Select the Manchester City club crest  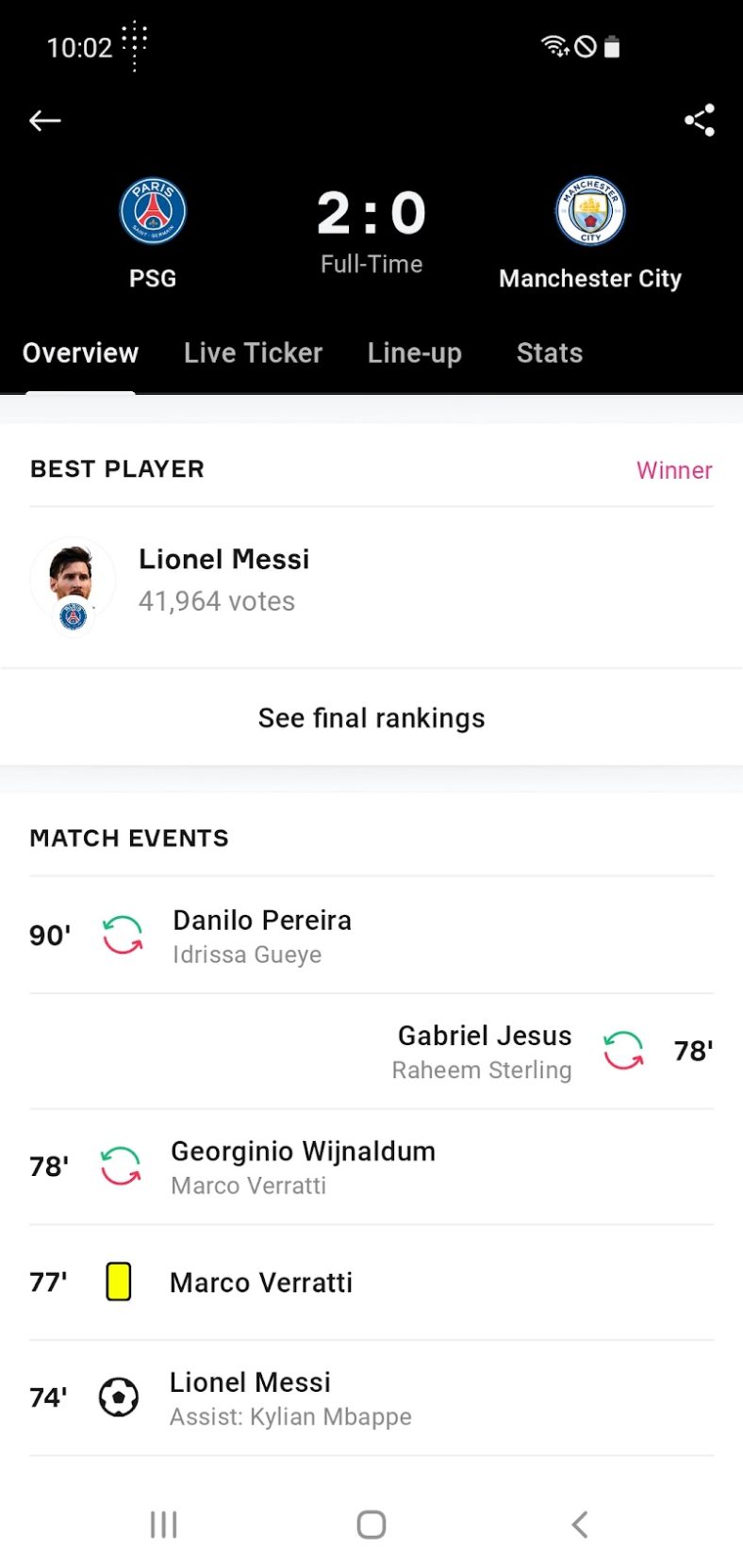point(589,210)
